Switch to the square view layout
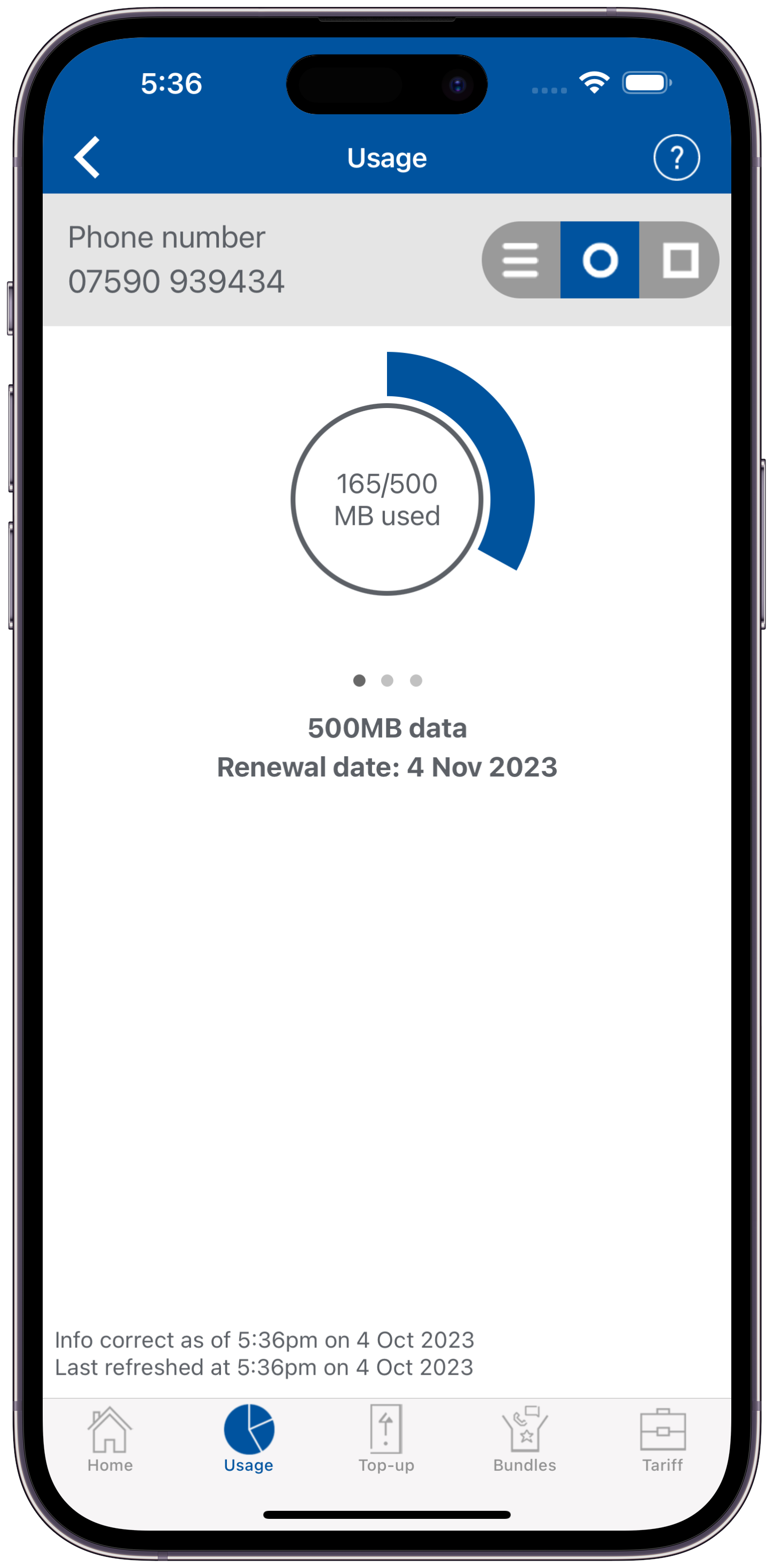This screenshot has width=774, height=1568. click(x=679, y=260)
